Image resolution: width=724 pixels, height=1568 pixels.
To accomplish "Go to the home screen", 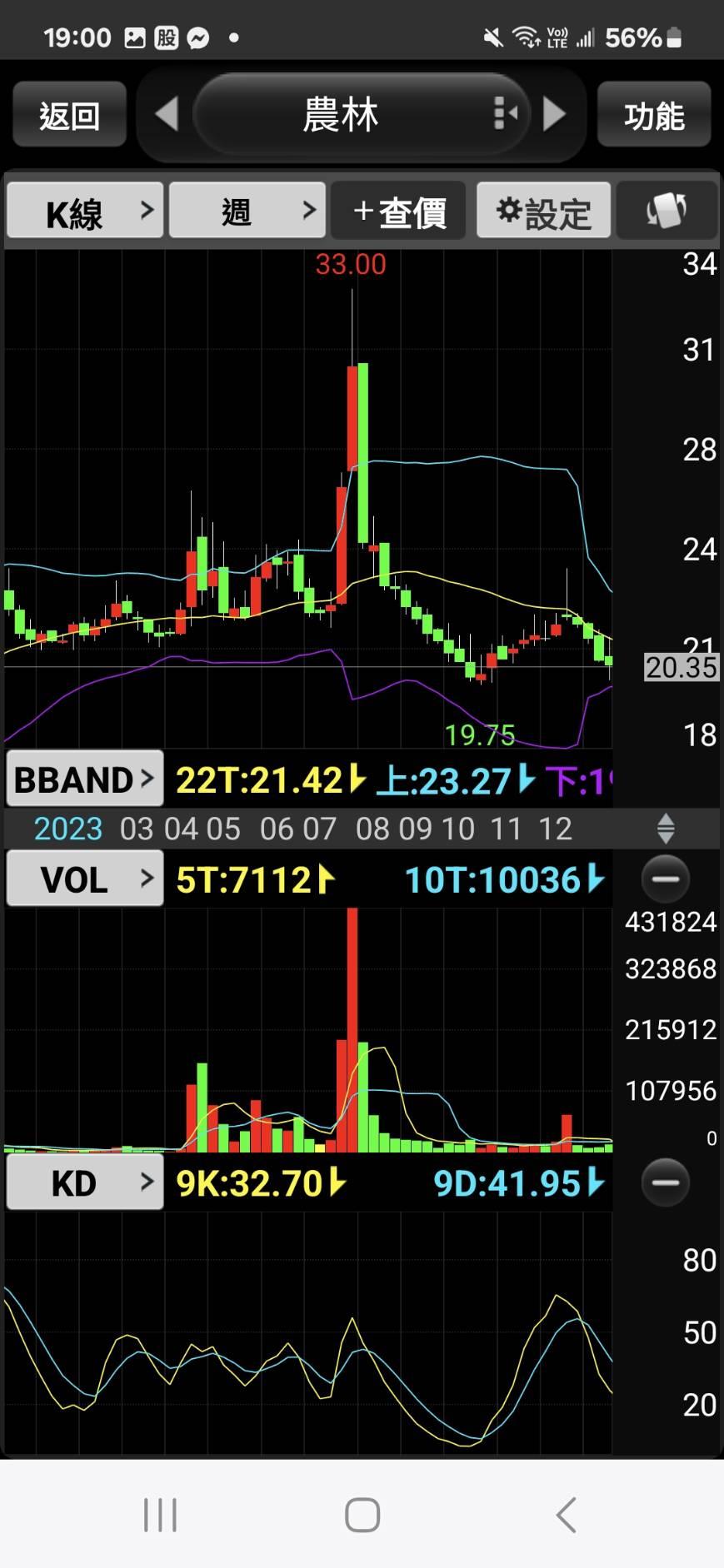I will pyautogui.click(x=362, y=1515).
